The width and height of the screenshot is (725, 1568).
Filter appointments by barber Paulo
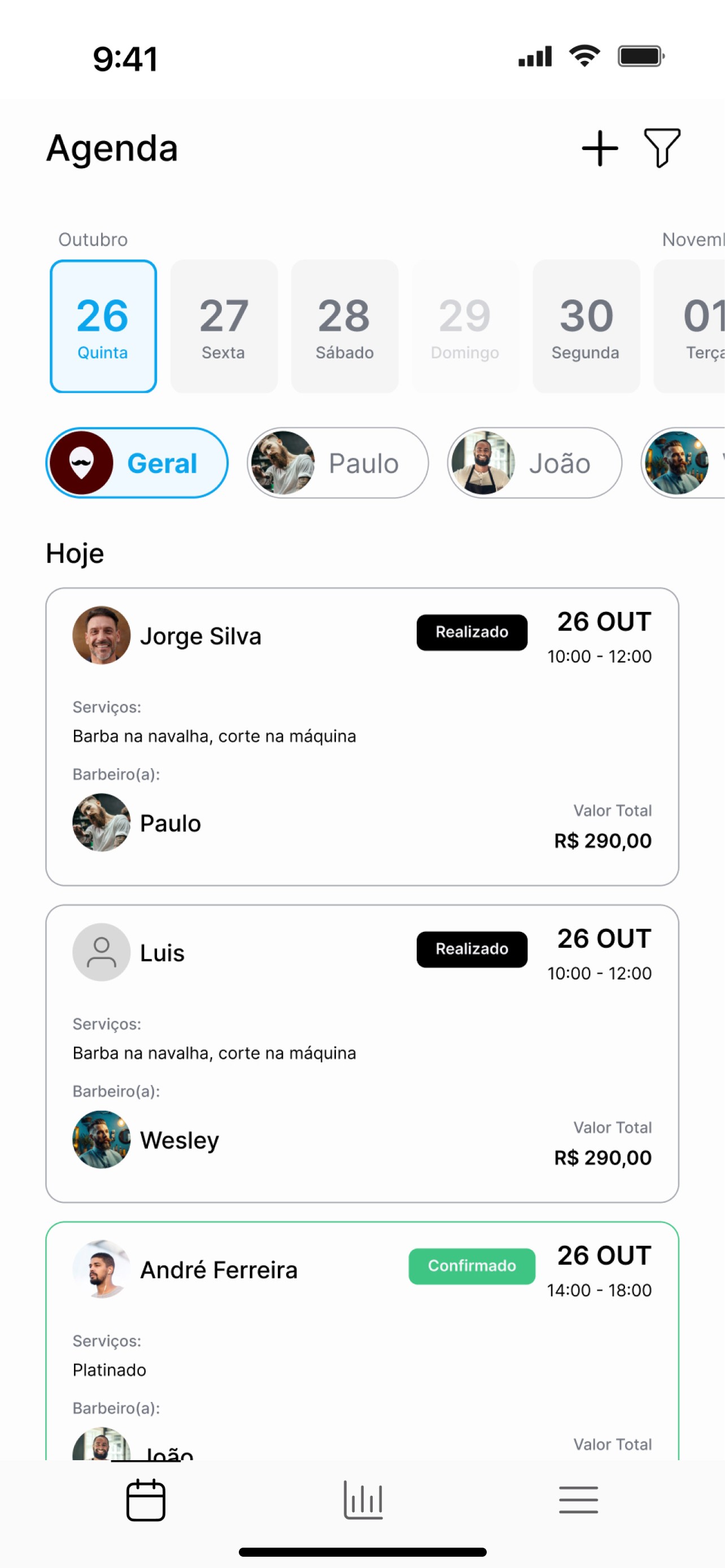pos(337,463)
